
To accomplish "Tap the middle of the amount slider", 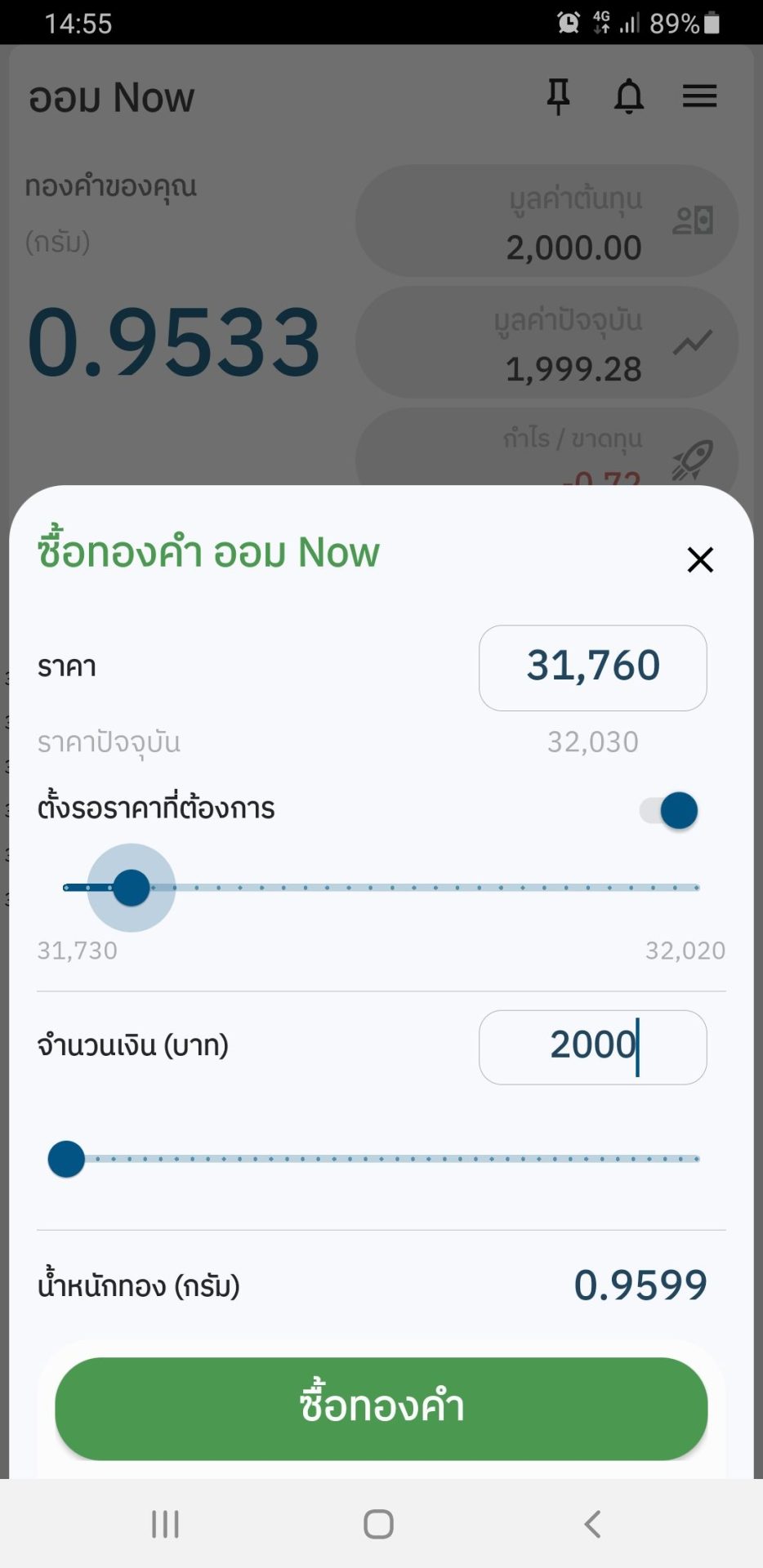I will (381, 1159).
